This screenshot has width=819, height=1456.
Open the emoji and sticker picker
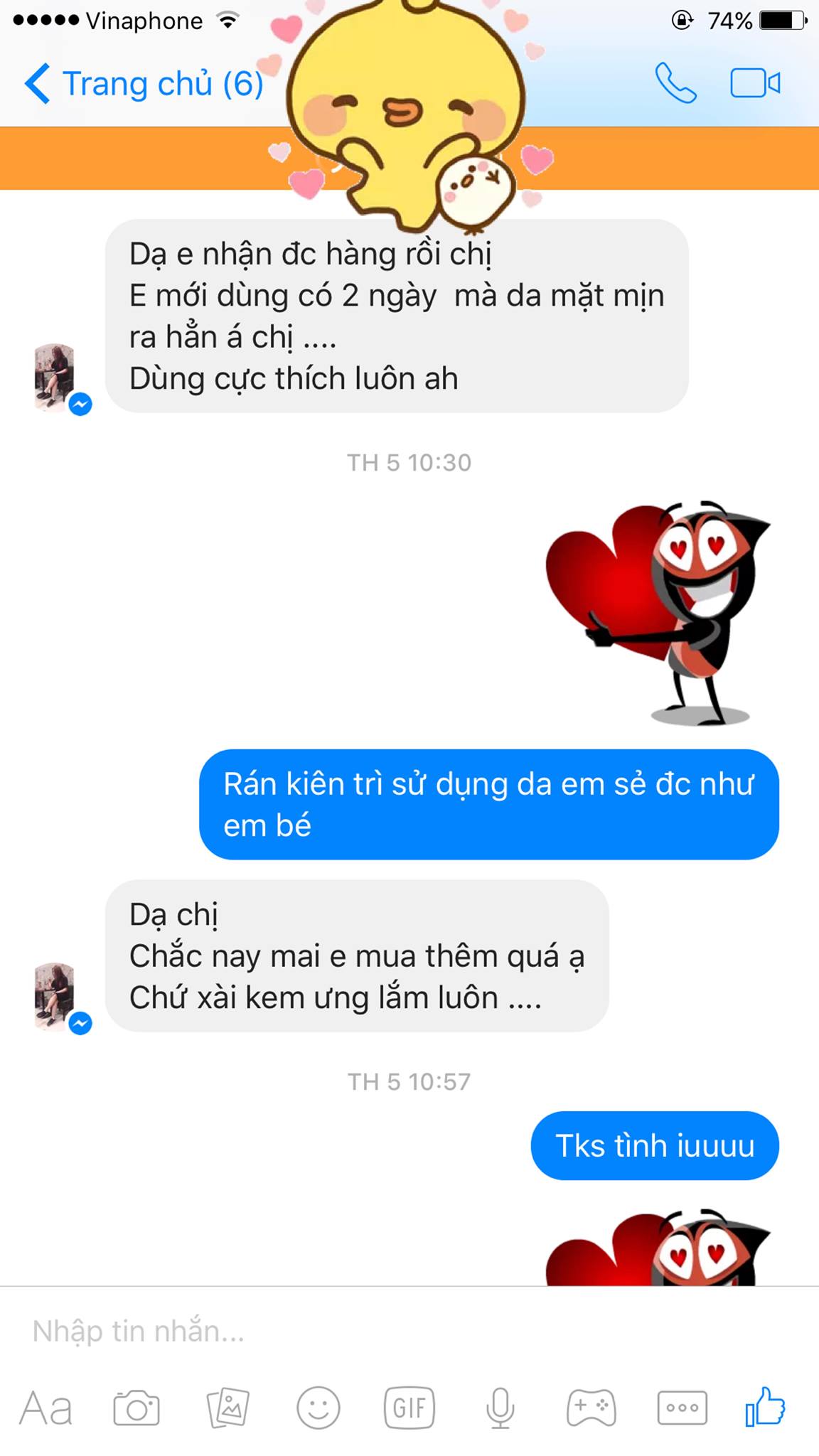pos(318,1408)
